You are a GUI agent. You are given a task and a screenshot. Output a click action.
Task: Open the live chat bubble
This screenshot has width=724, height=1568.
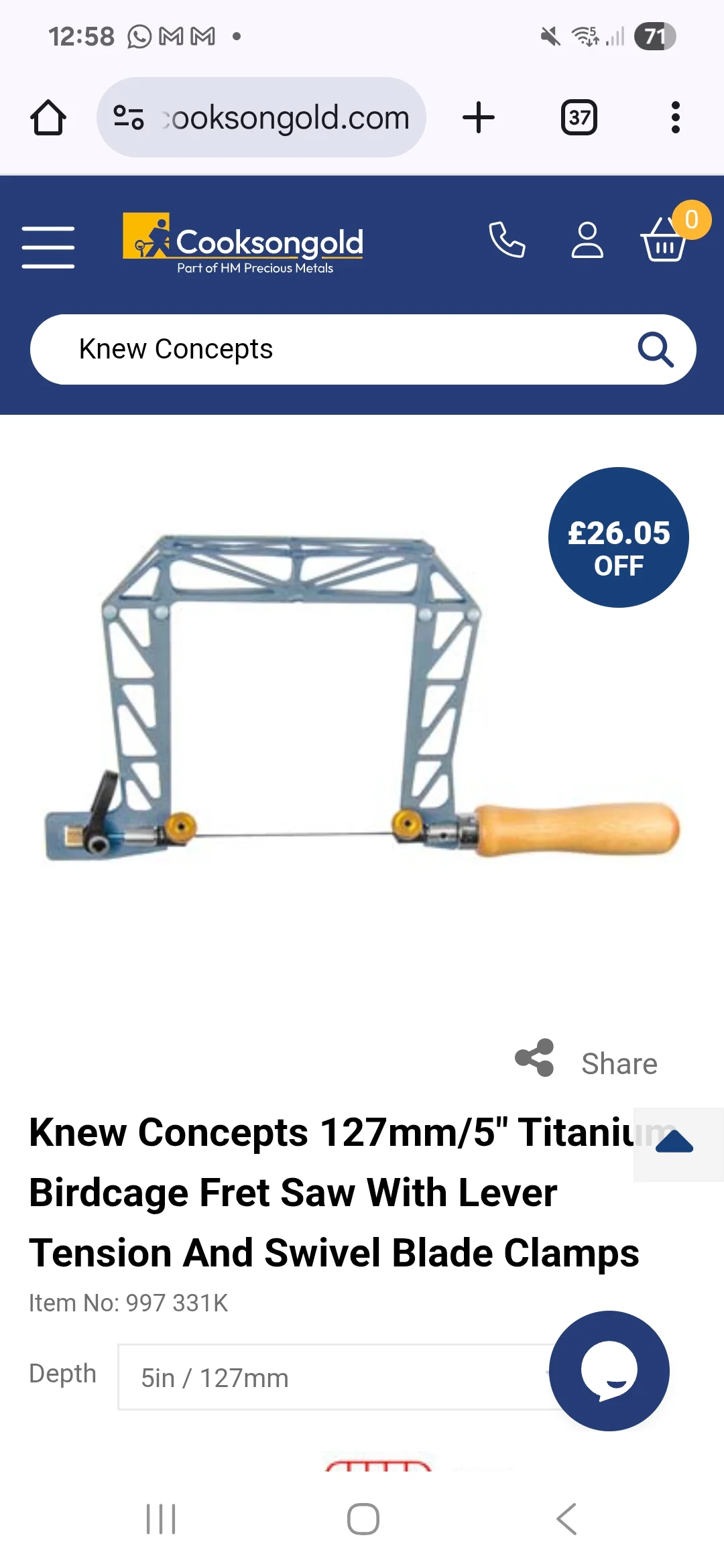click(x=609, y=1370)
